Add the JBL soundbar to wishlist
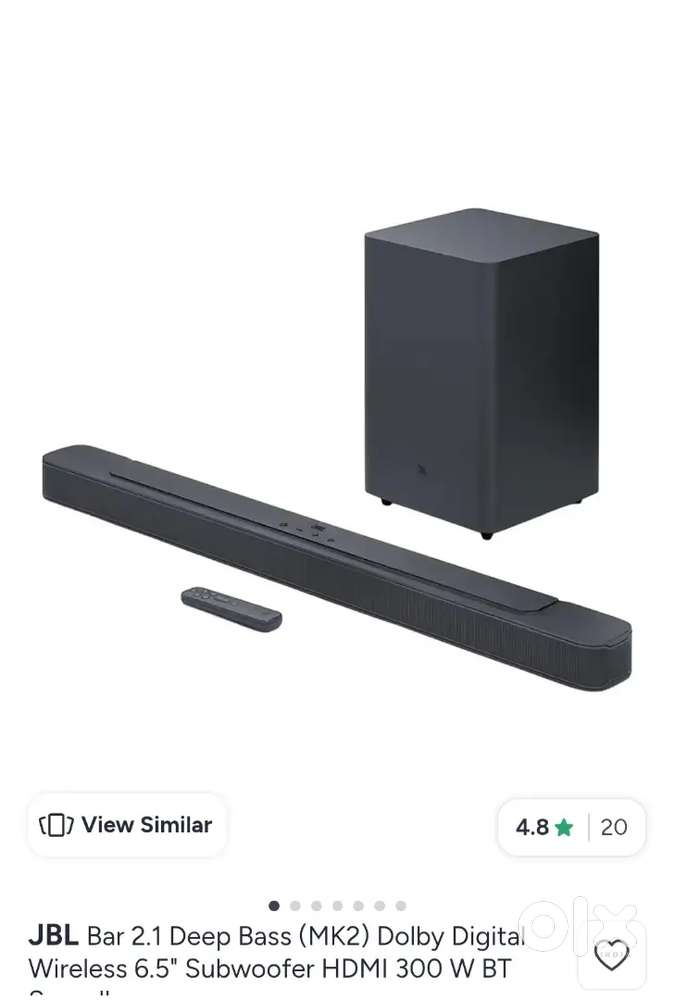This screenshot has width=675, height=1000. tap(612, 955)
